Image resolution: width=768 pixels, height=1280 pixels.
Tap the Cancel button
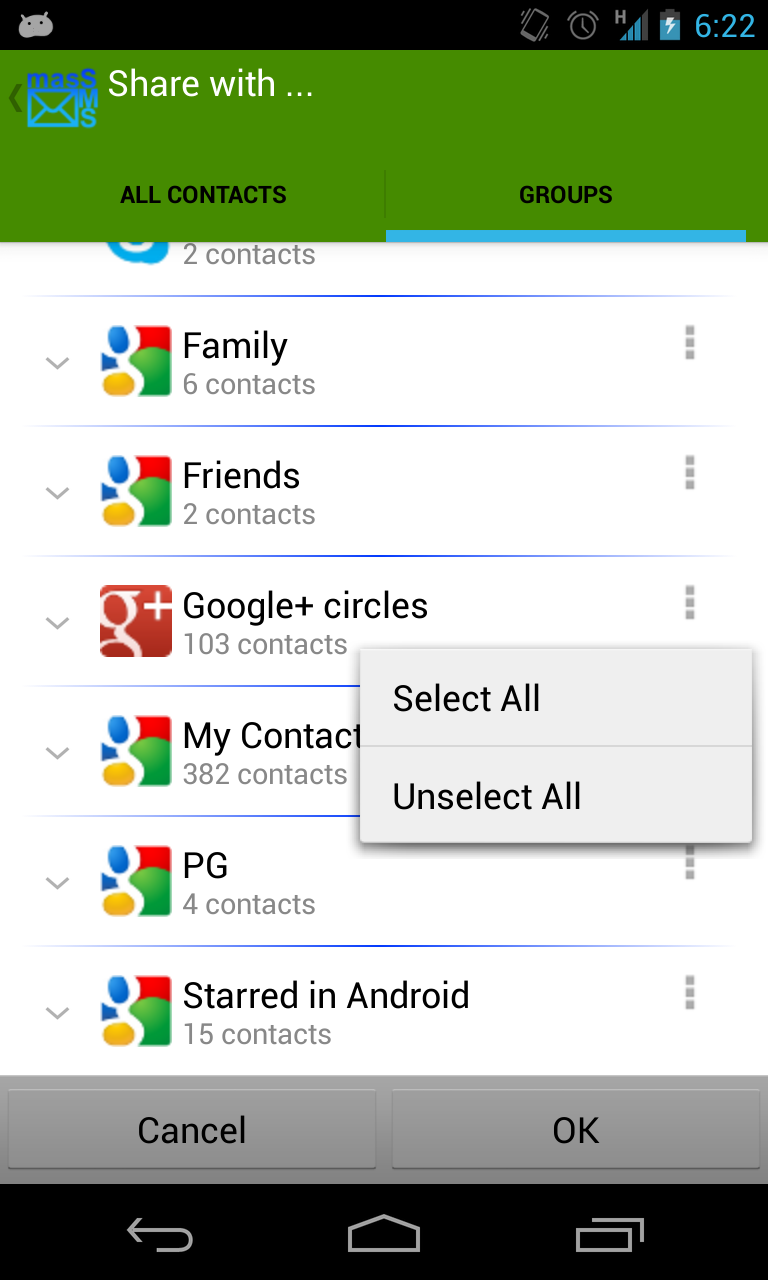[x=192, y=1130]
